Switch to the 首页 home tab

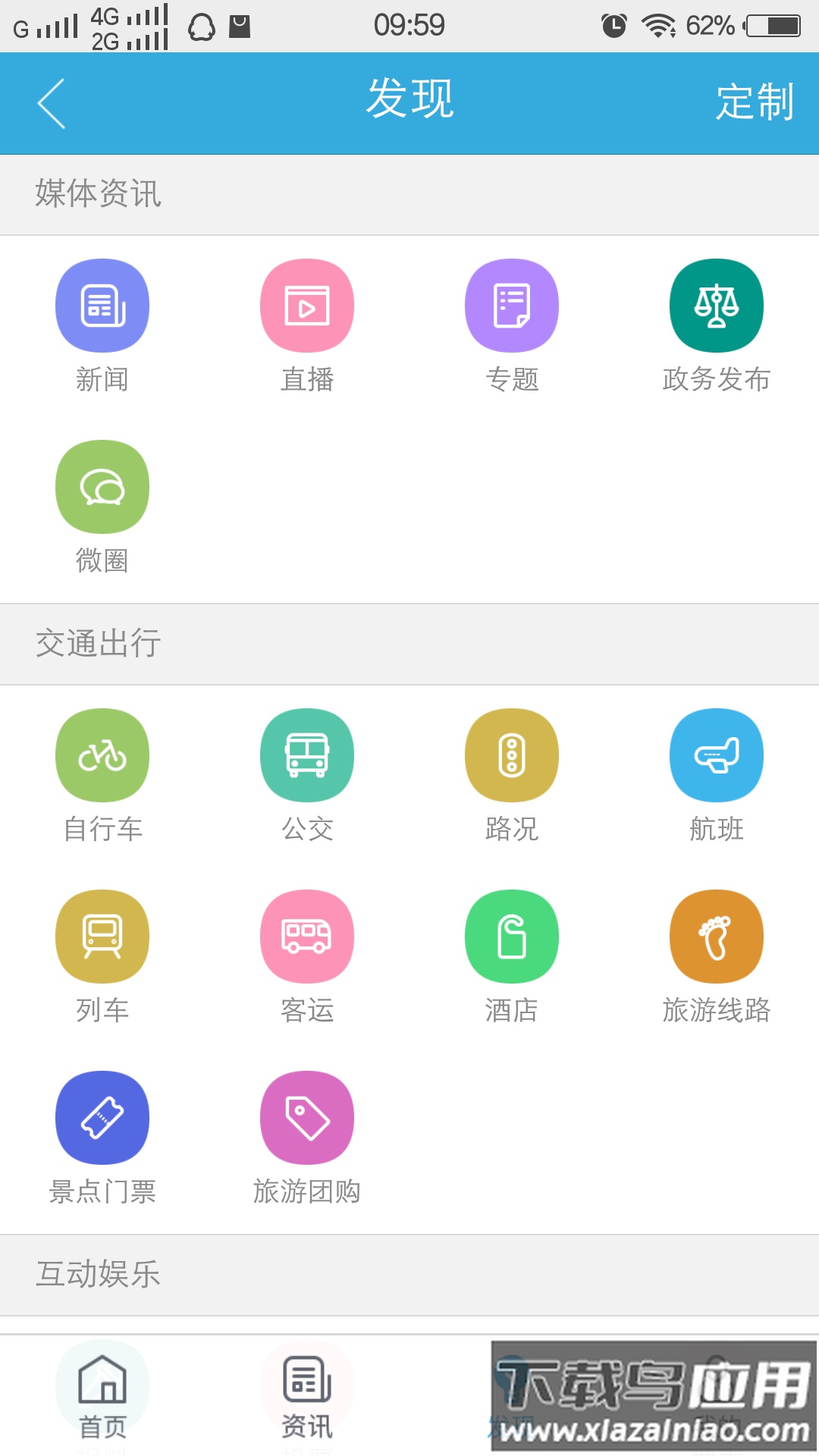coord(102,1395)
